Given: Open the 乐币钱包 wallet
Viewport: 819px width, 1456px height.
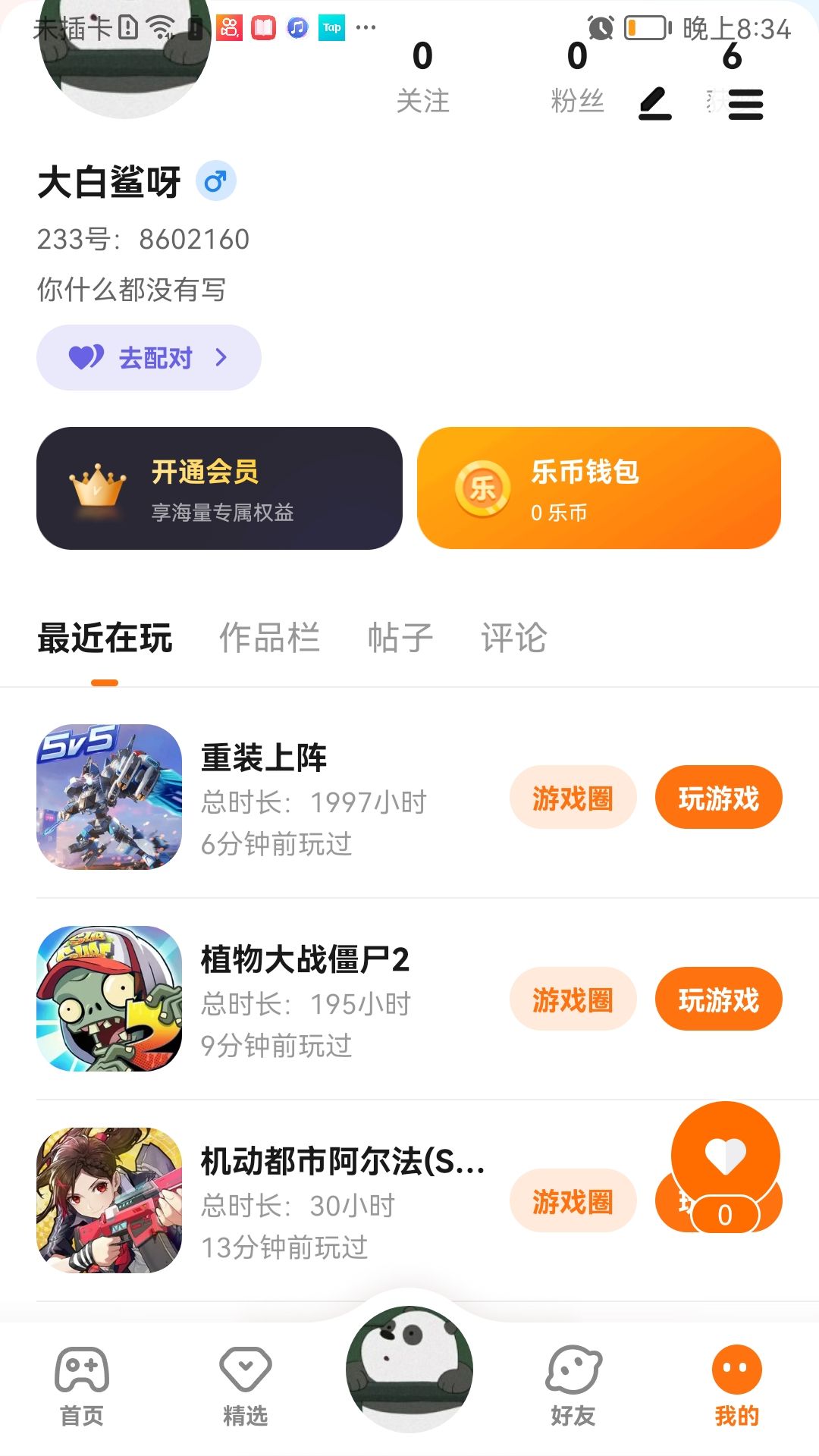Looking at the screenshot, I should click(598, 488).
